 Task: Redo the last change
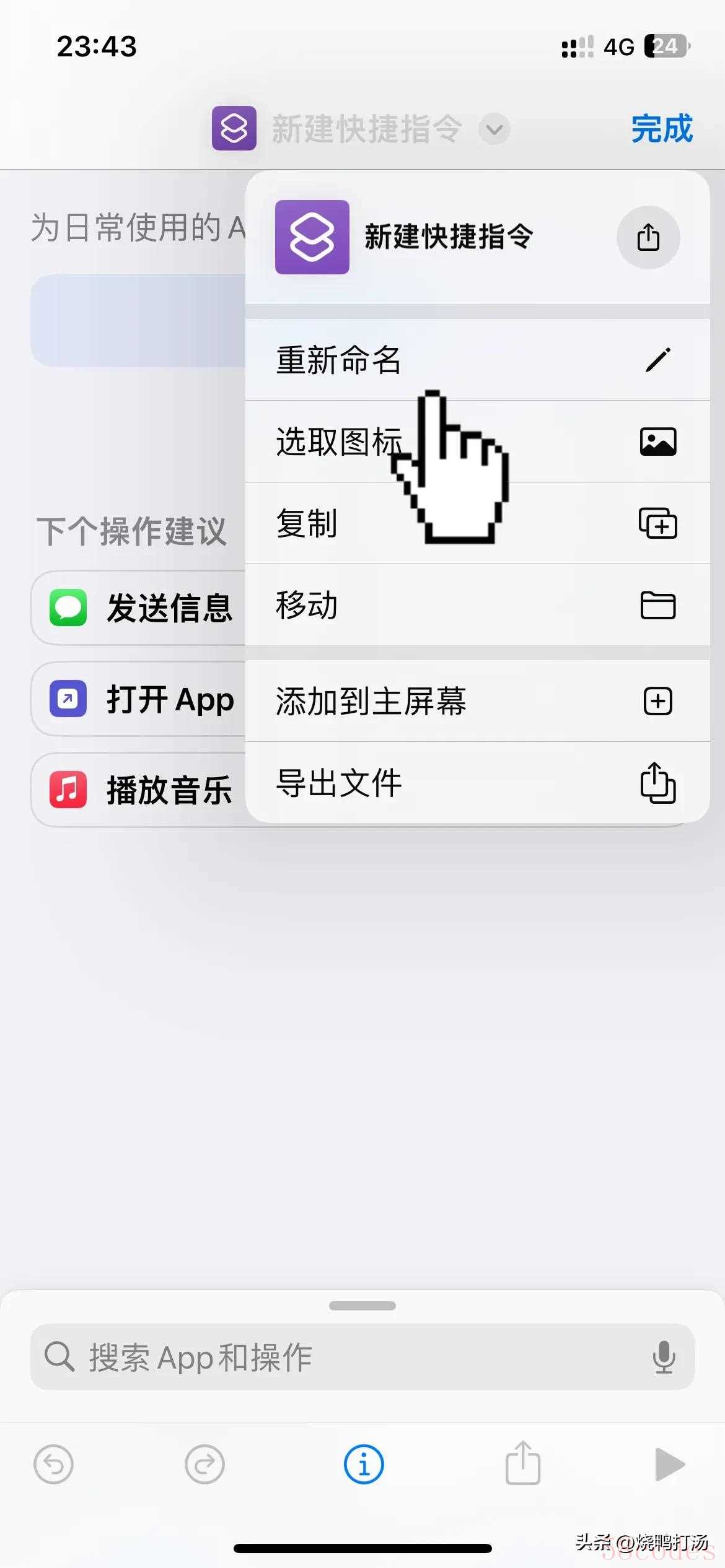(x=204, y=1465)
